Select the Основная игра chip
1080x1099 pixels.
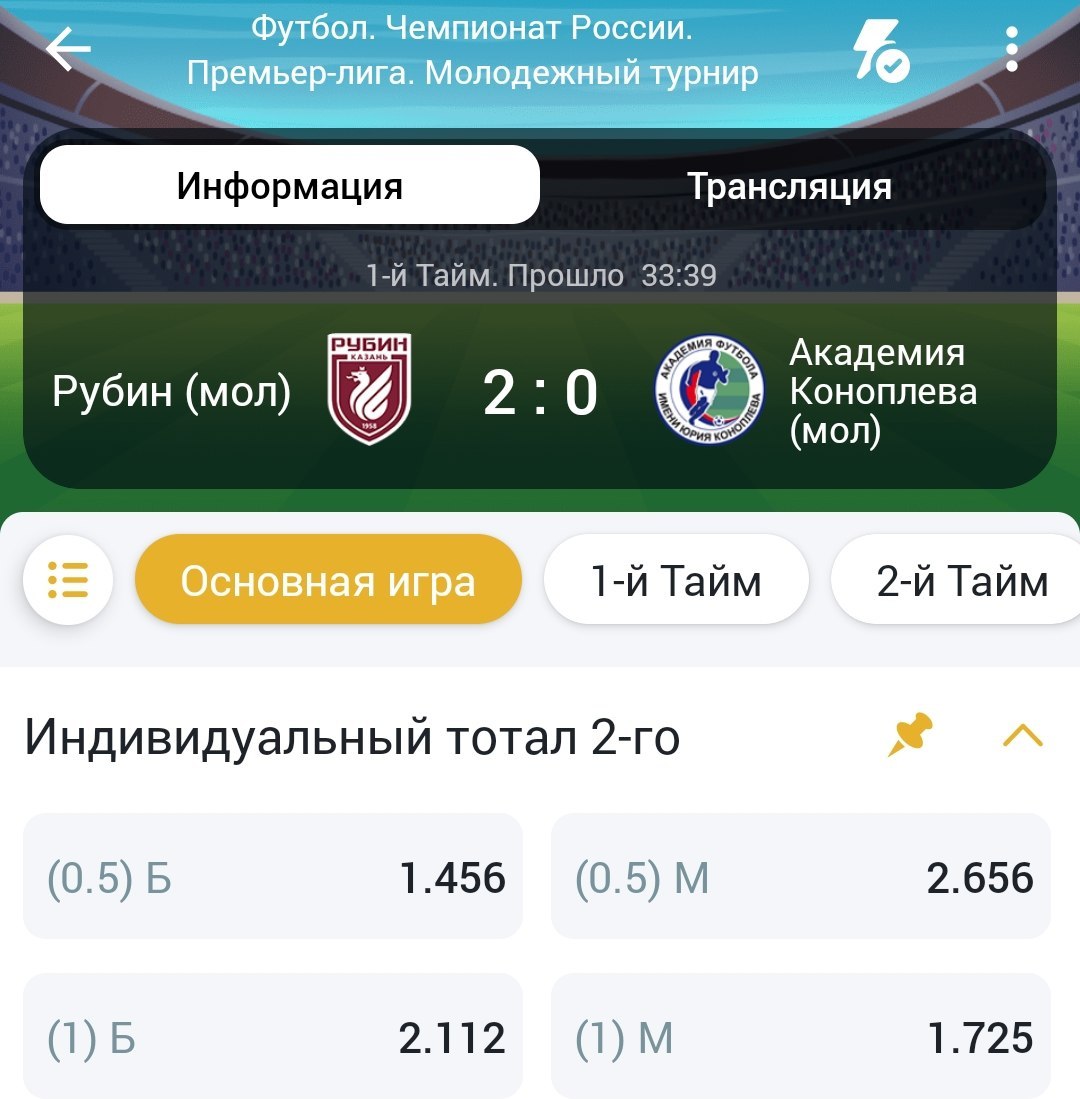(328, 580)
